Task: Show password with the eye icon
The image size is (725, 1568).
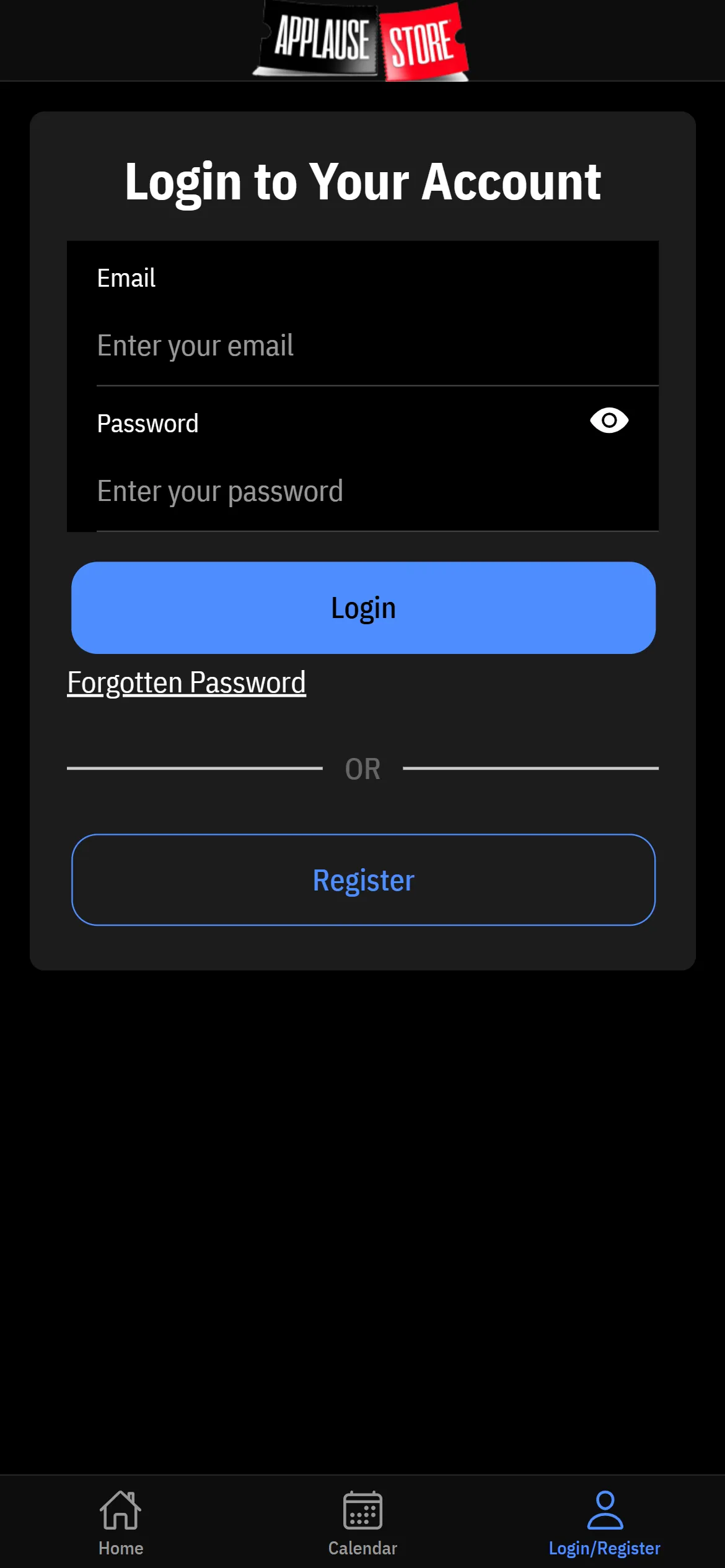Action: click(x=609, y=421)
